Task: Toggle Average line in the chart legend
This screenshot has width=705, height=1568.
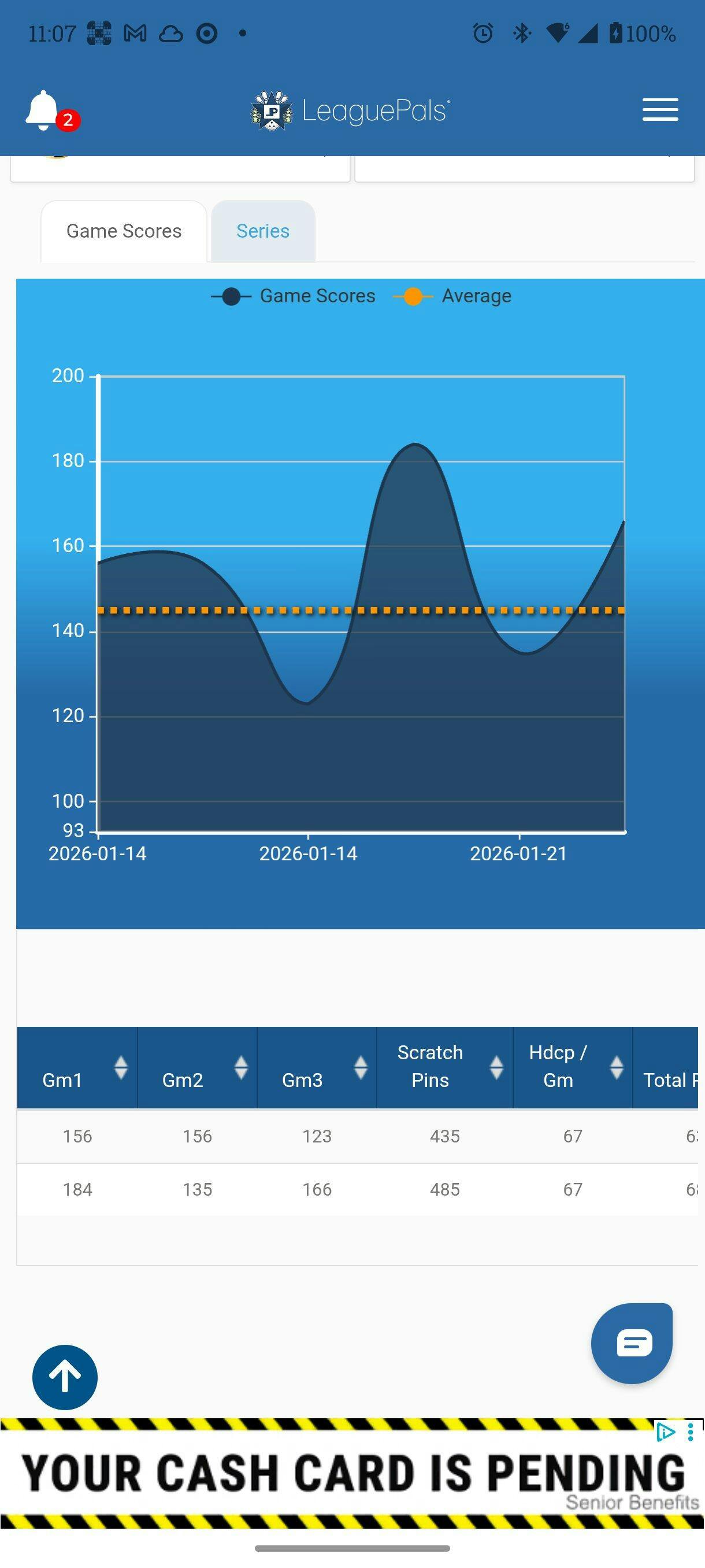Action: 452,297
